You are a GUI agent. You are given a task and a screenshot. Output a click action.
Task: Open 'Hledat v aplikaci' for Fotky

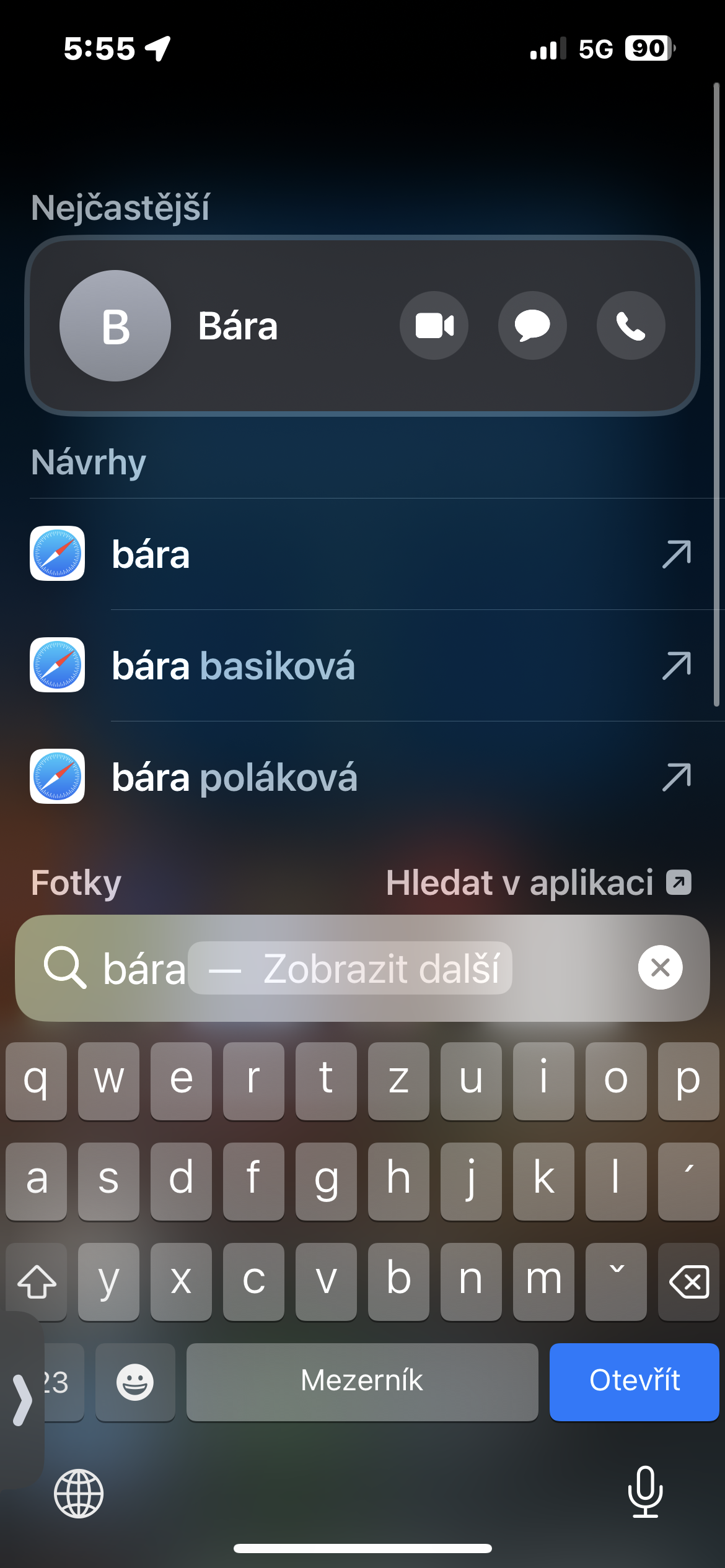coord(538,882)
